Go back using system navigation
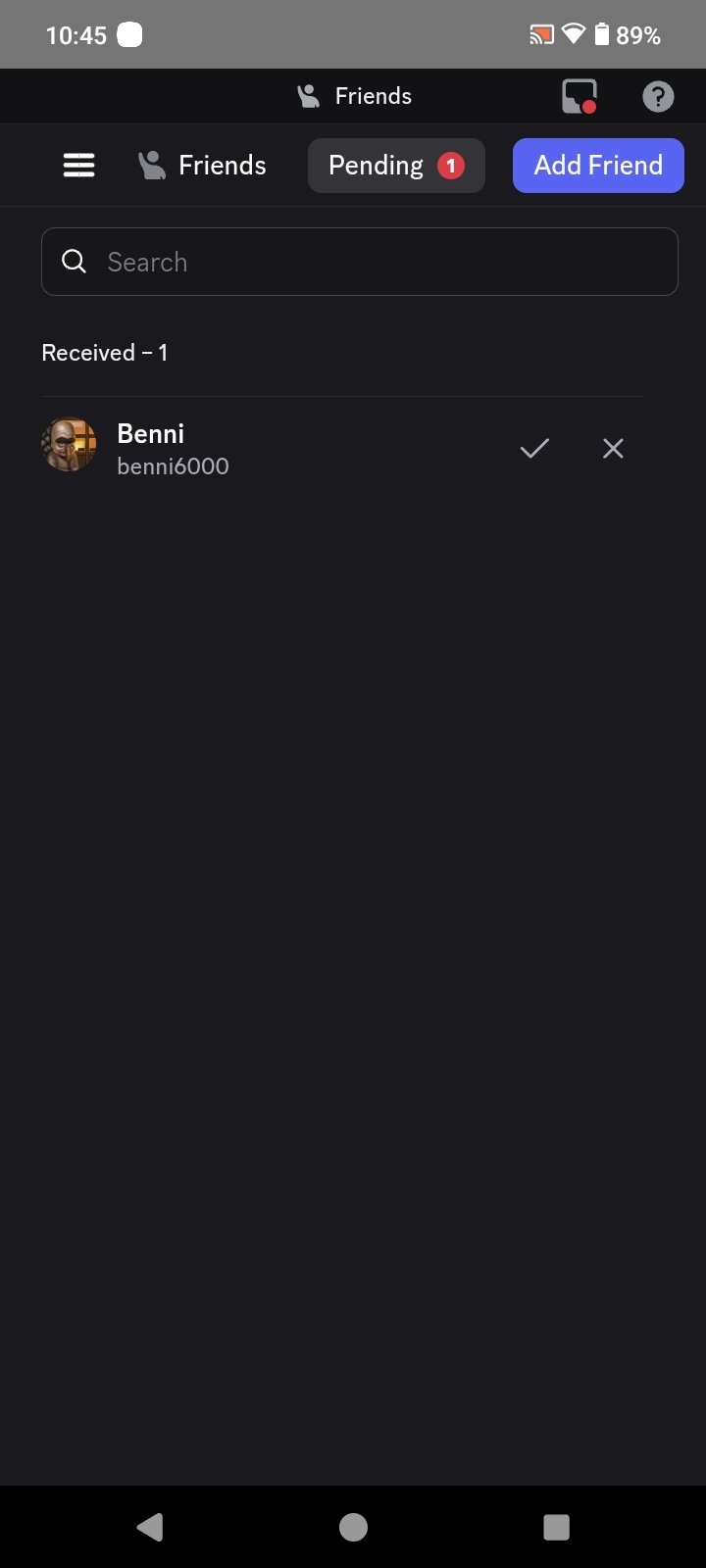Viewport: 706px width, 1568px height. pyautogui.click(x=150, y=1527)
